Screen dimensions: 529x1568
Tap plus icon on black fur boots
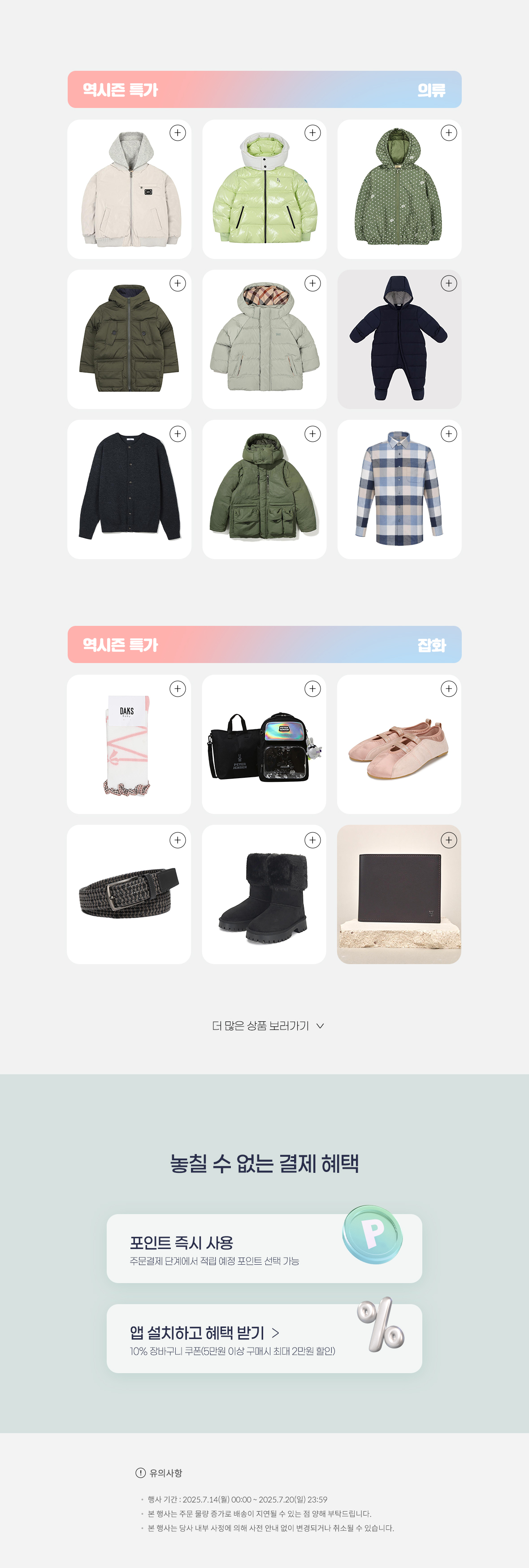tap(312, 840)
